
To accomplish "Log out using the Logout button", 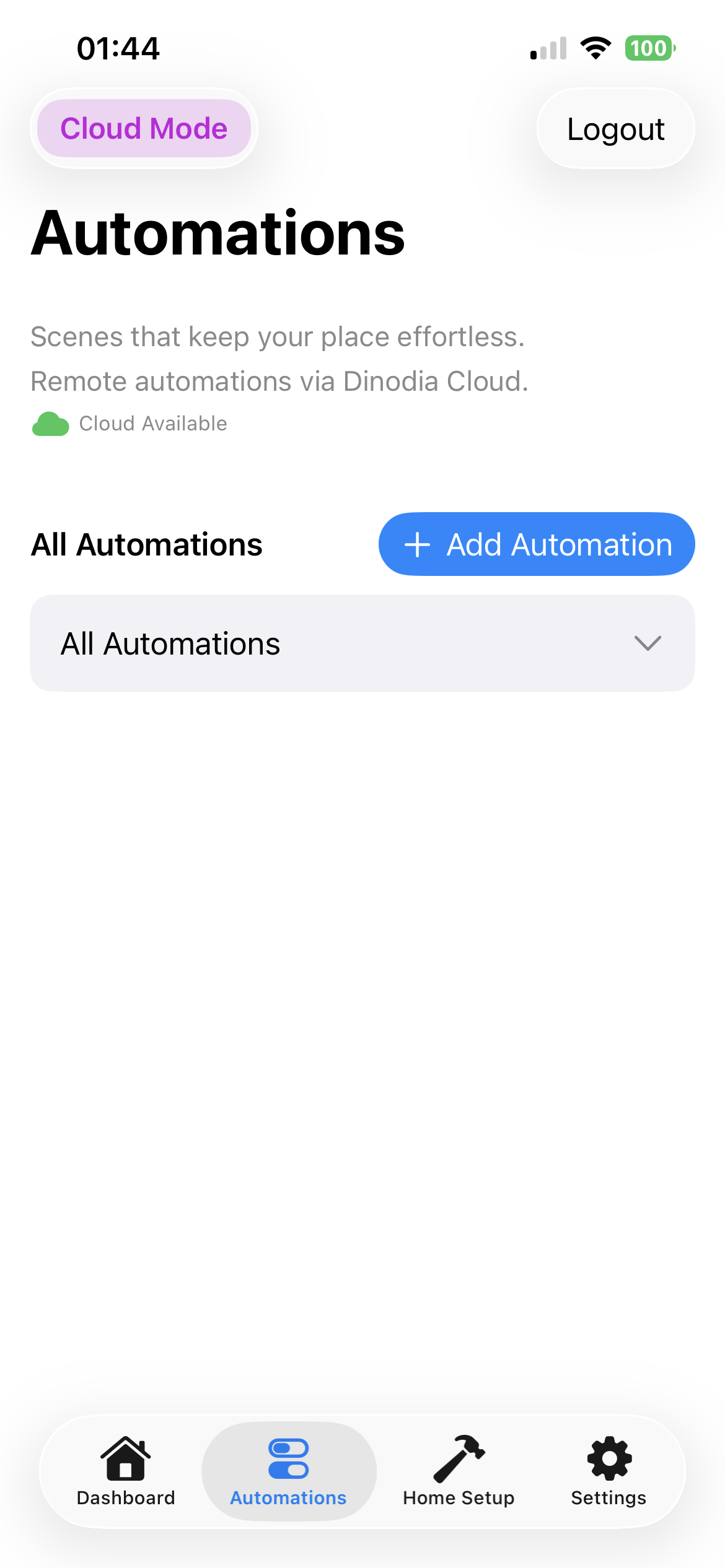I will point(615,129).
